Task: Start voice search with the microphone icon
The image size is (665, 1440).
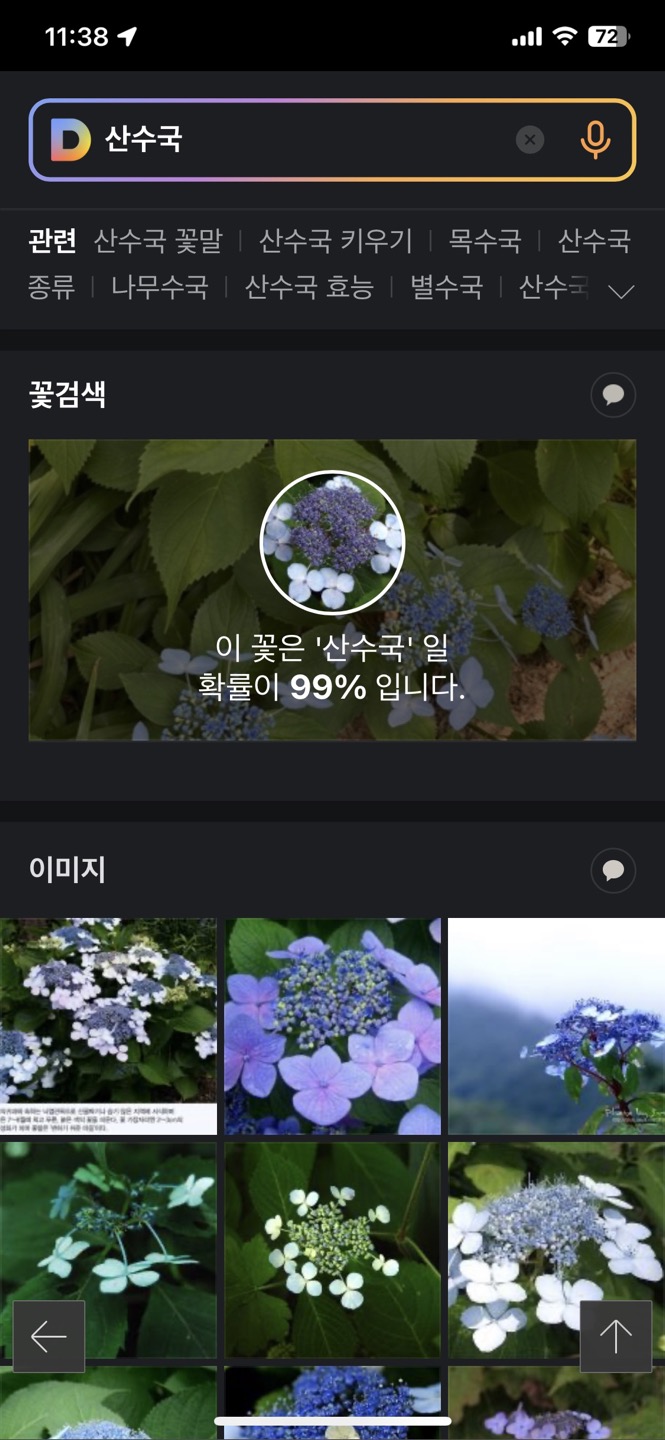Action: (595, 140)
